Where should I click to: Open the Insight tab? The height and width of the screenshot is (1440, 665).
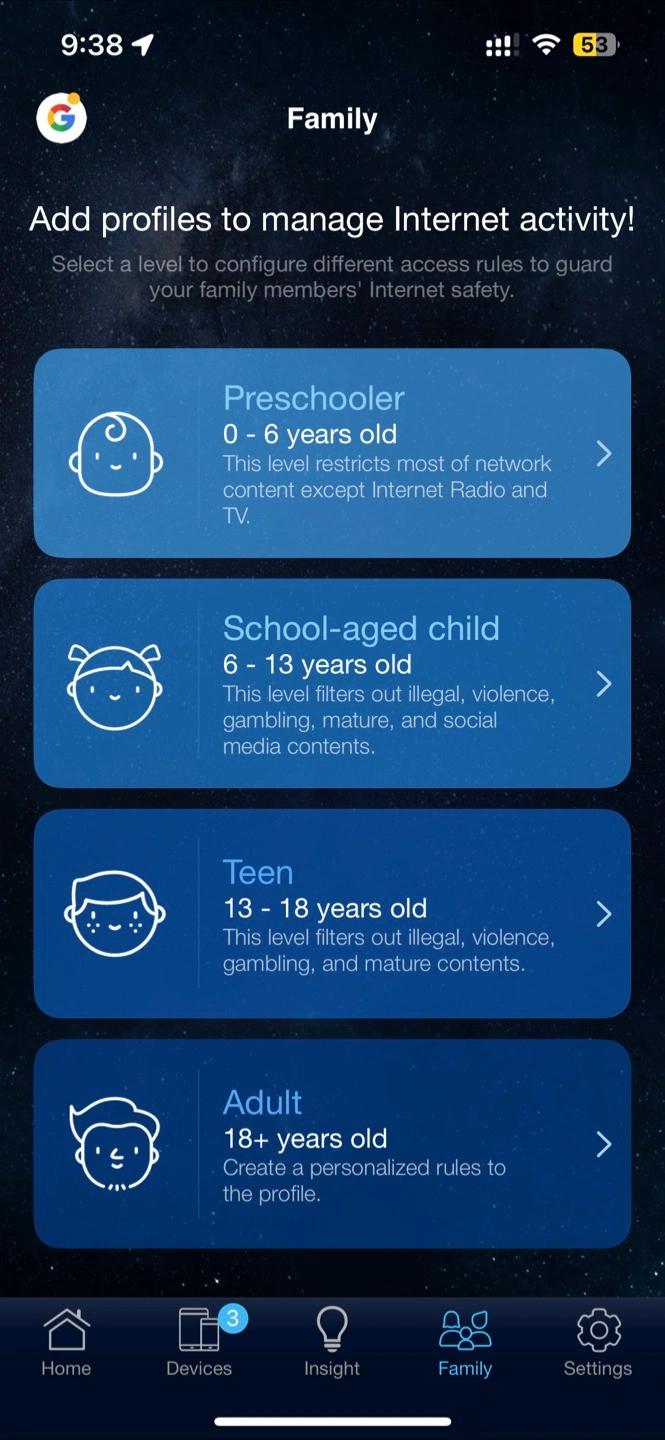click(x=332, y=1343)
